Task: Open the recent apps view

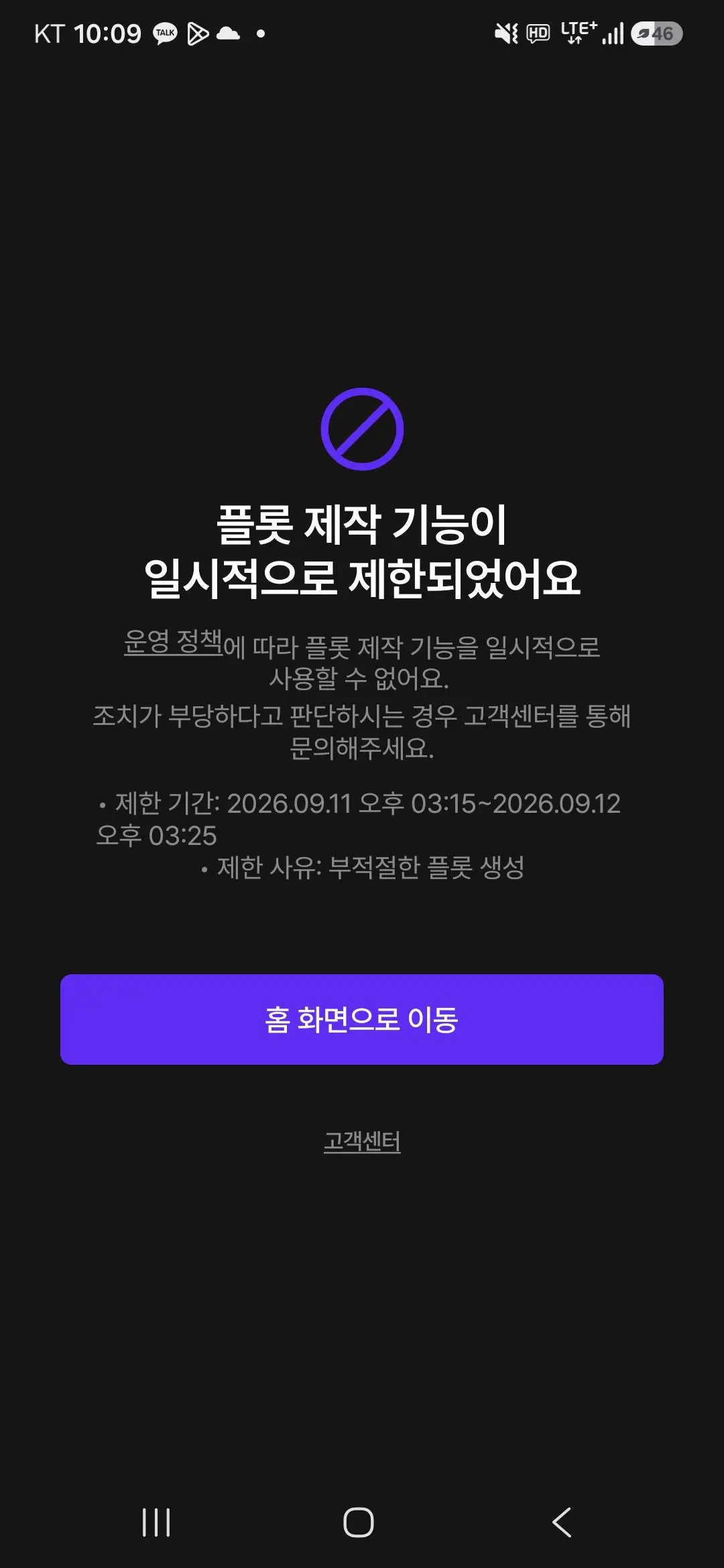Action: pos(156,1522)
